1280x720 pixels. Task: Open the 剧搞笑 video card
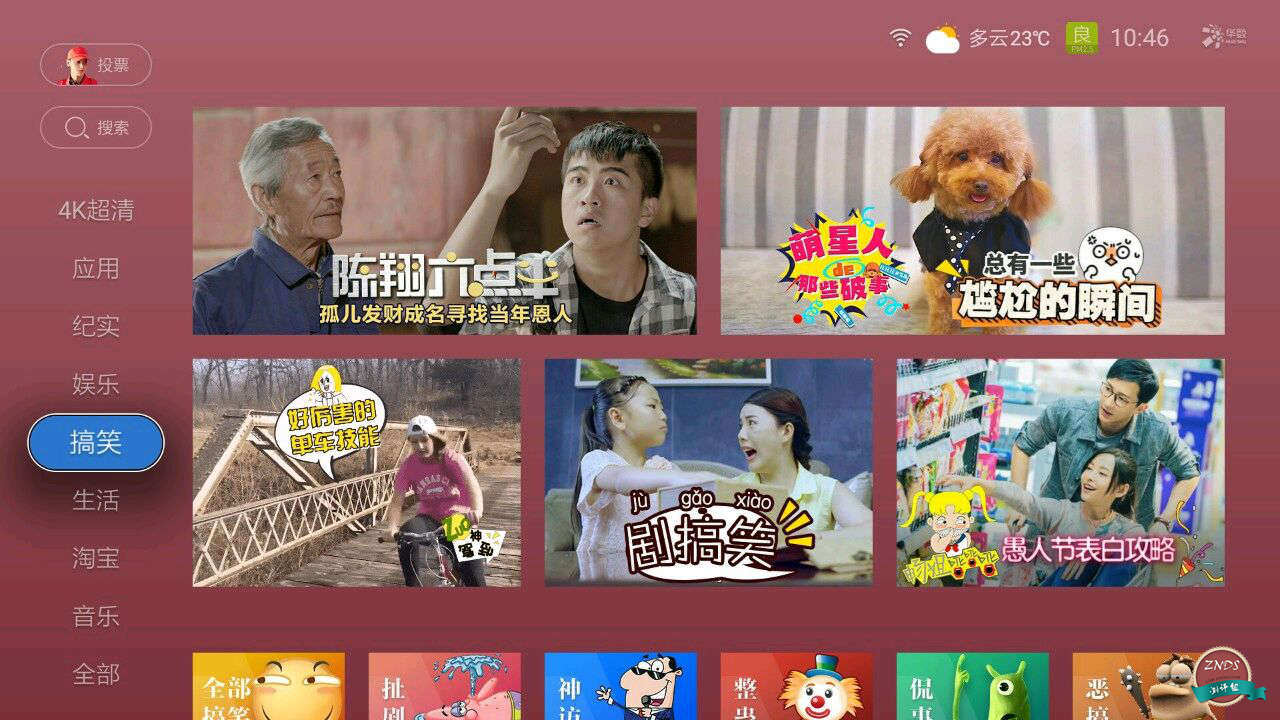[x=708, y=472]
